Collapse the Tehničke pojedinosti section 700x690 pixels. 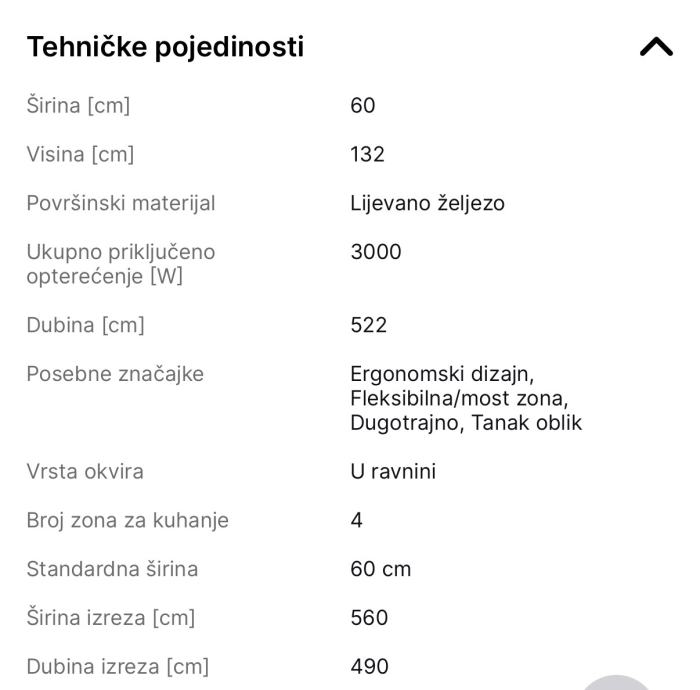coord(656,47)
